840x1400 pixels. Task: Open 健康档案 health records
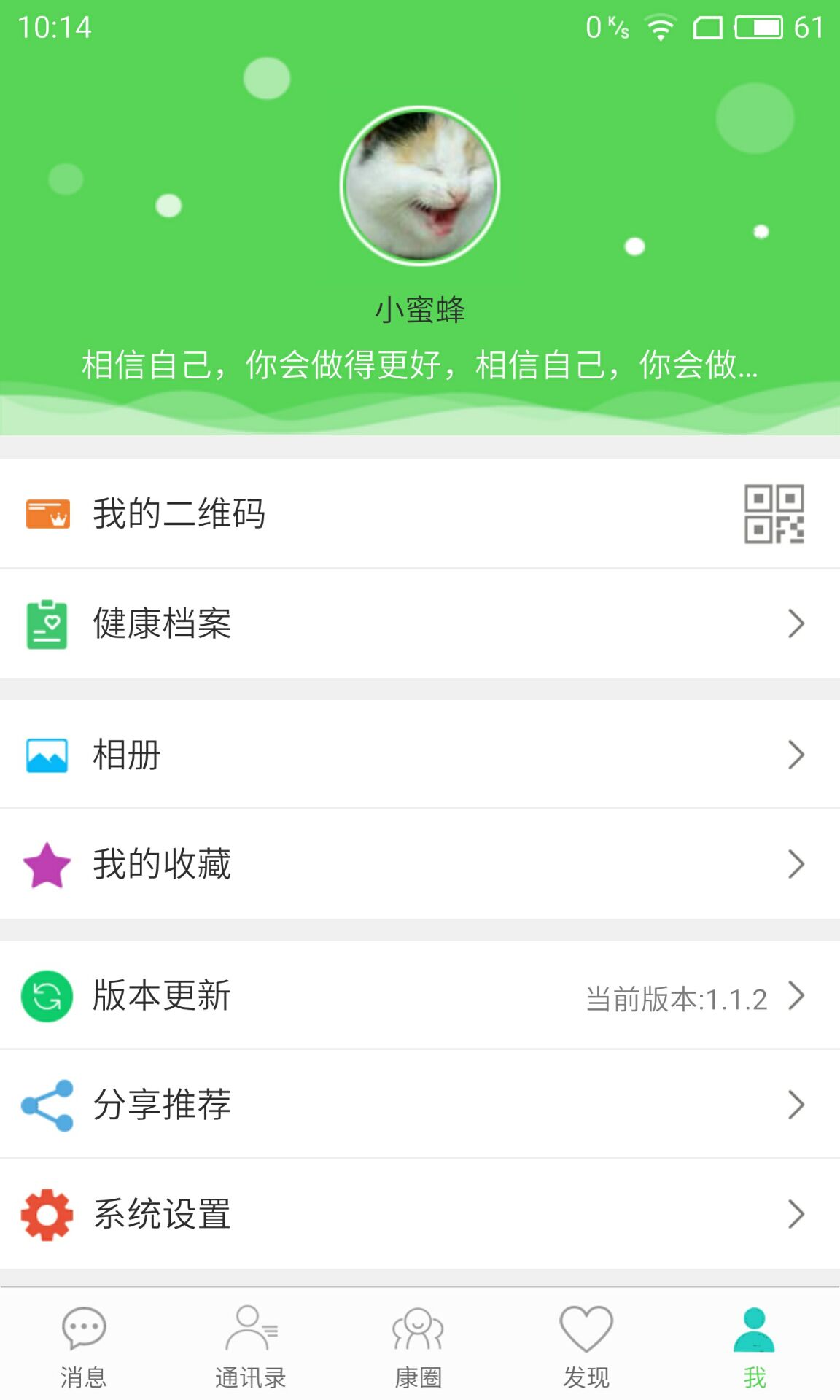pyautogui.click(x=420, y=623)
